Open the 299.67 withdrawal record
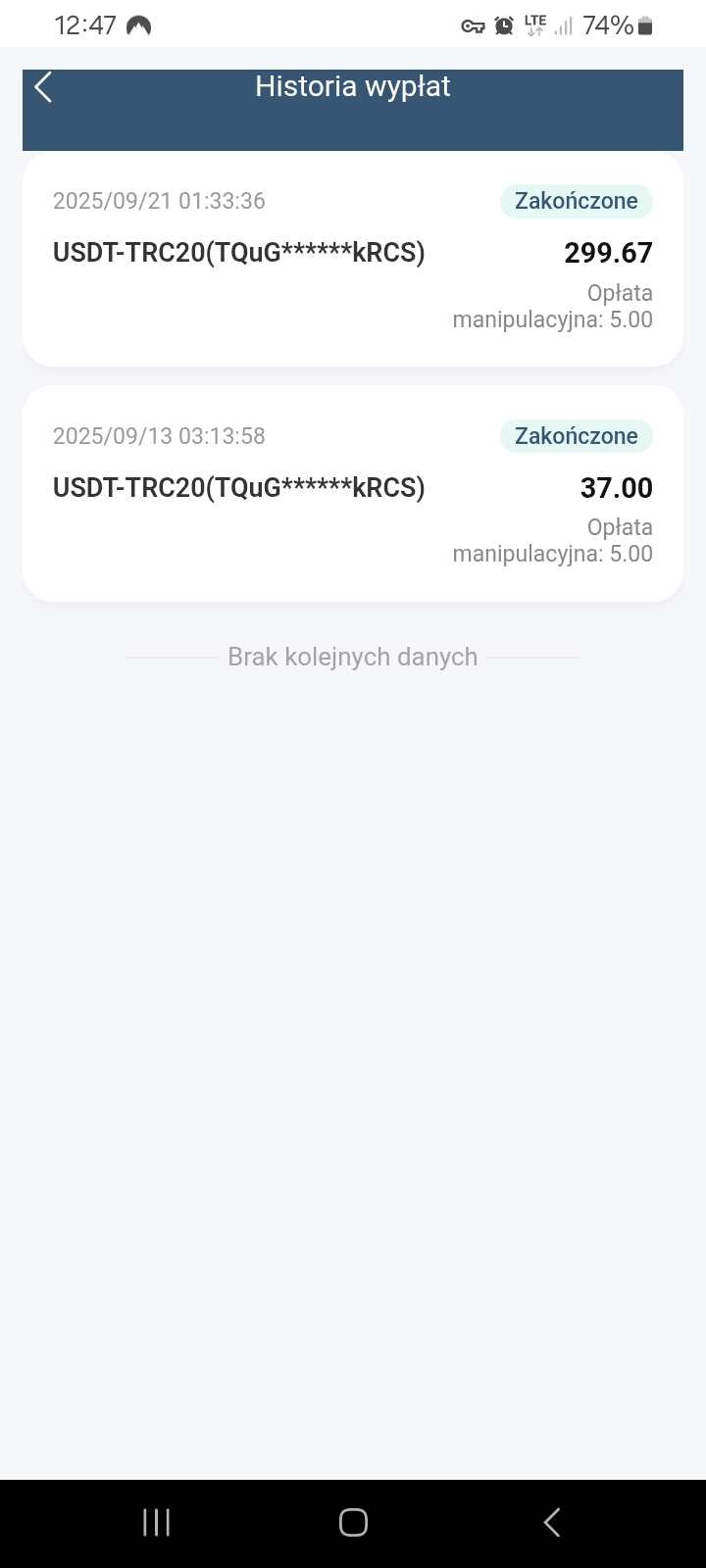This screenshot has width=706, height=1568. coord(353,260)
